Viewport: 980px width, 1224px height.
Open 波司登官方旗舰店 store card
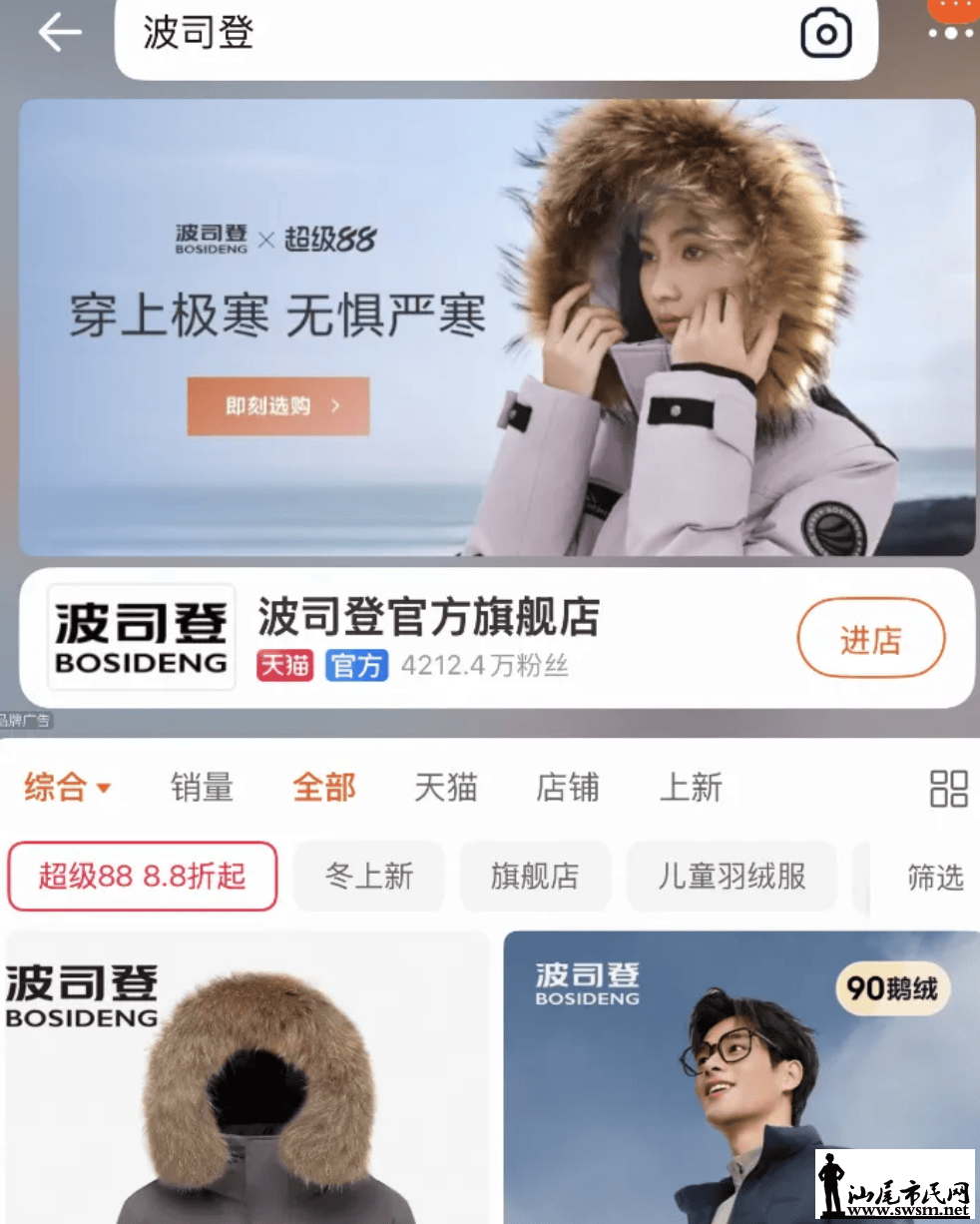(429, 619)
